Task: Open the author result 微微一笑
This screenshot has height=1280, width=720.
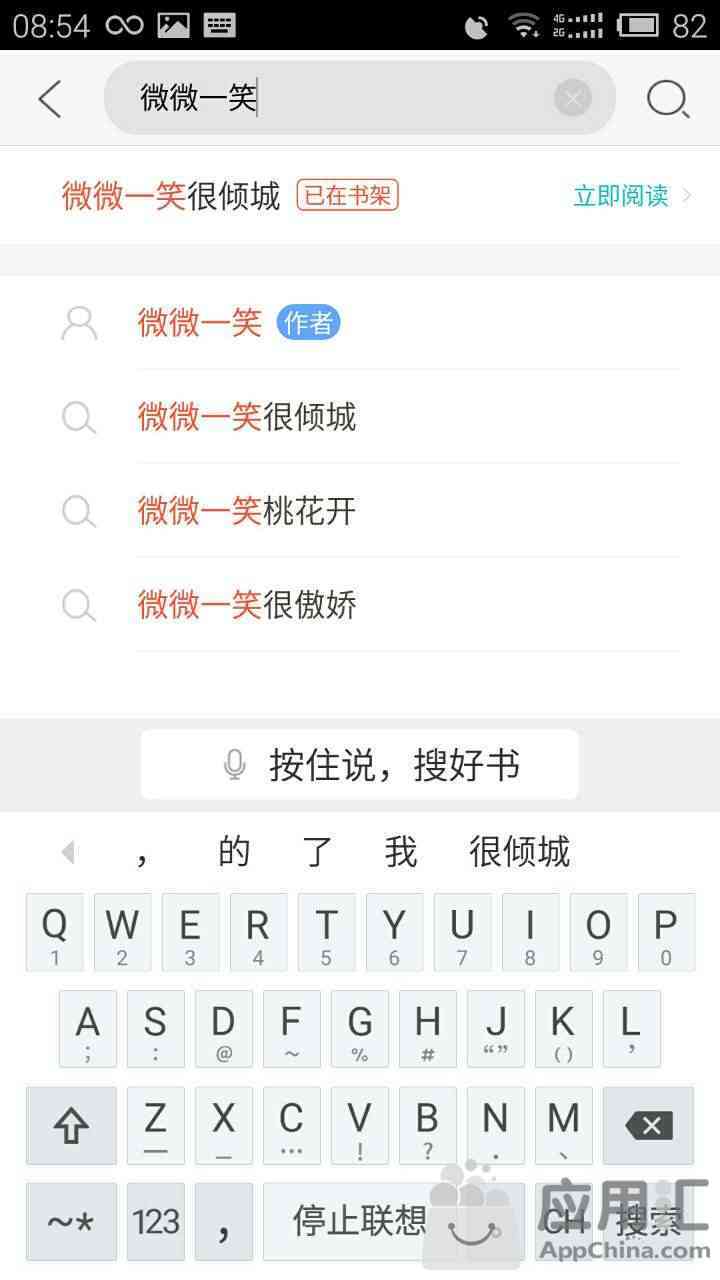Action: point(360,323)
